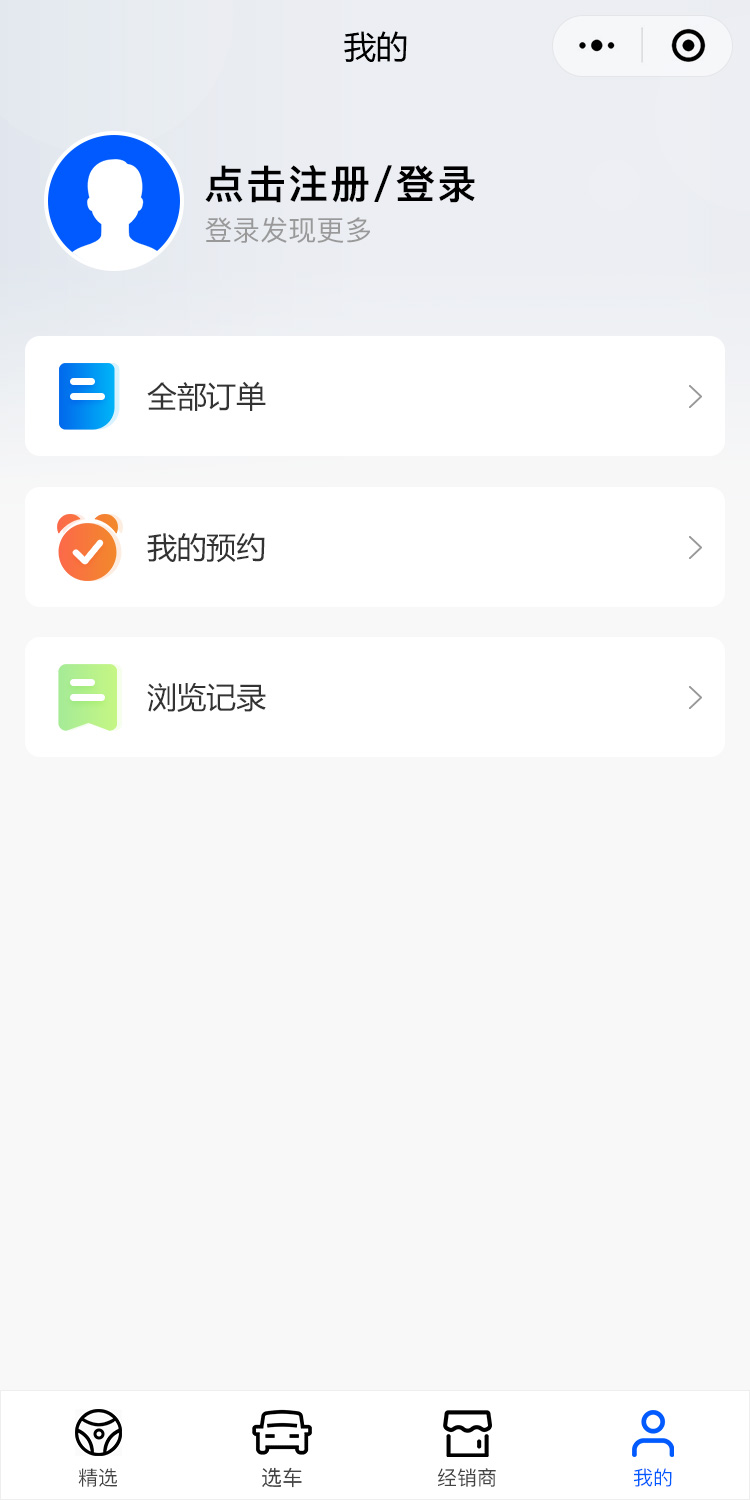The height and width of the screenshot is (1500, 750).
Task: Select the 我的 tab
Action: pos(652,1446)
